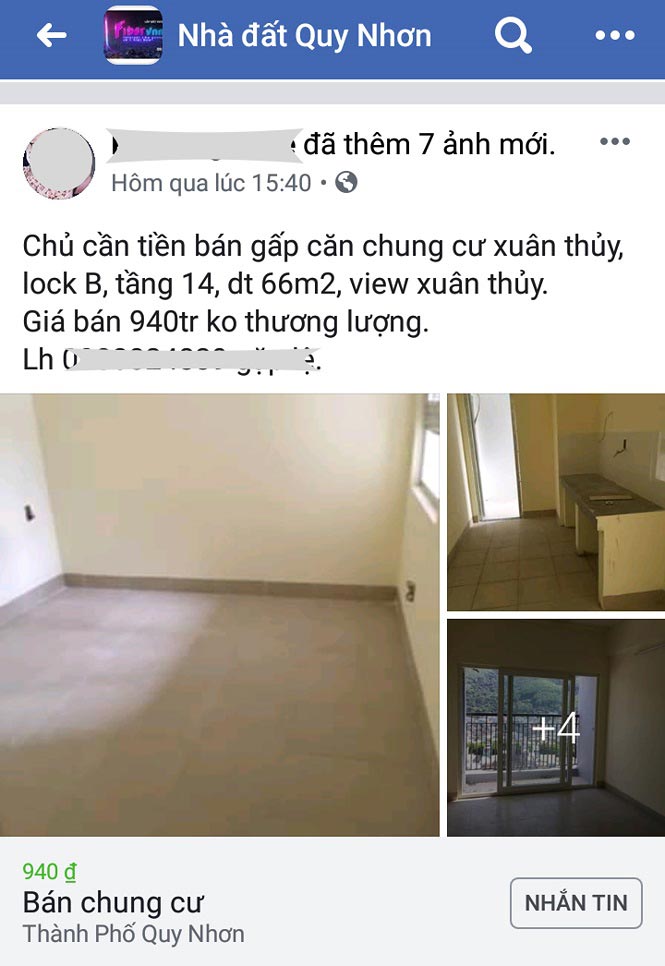The height and width of the screenshot is (966, 665).
Task: Open the kitchen counter photo
Action: (x=555, y=501)
